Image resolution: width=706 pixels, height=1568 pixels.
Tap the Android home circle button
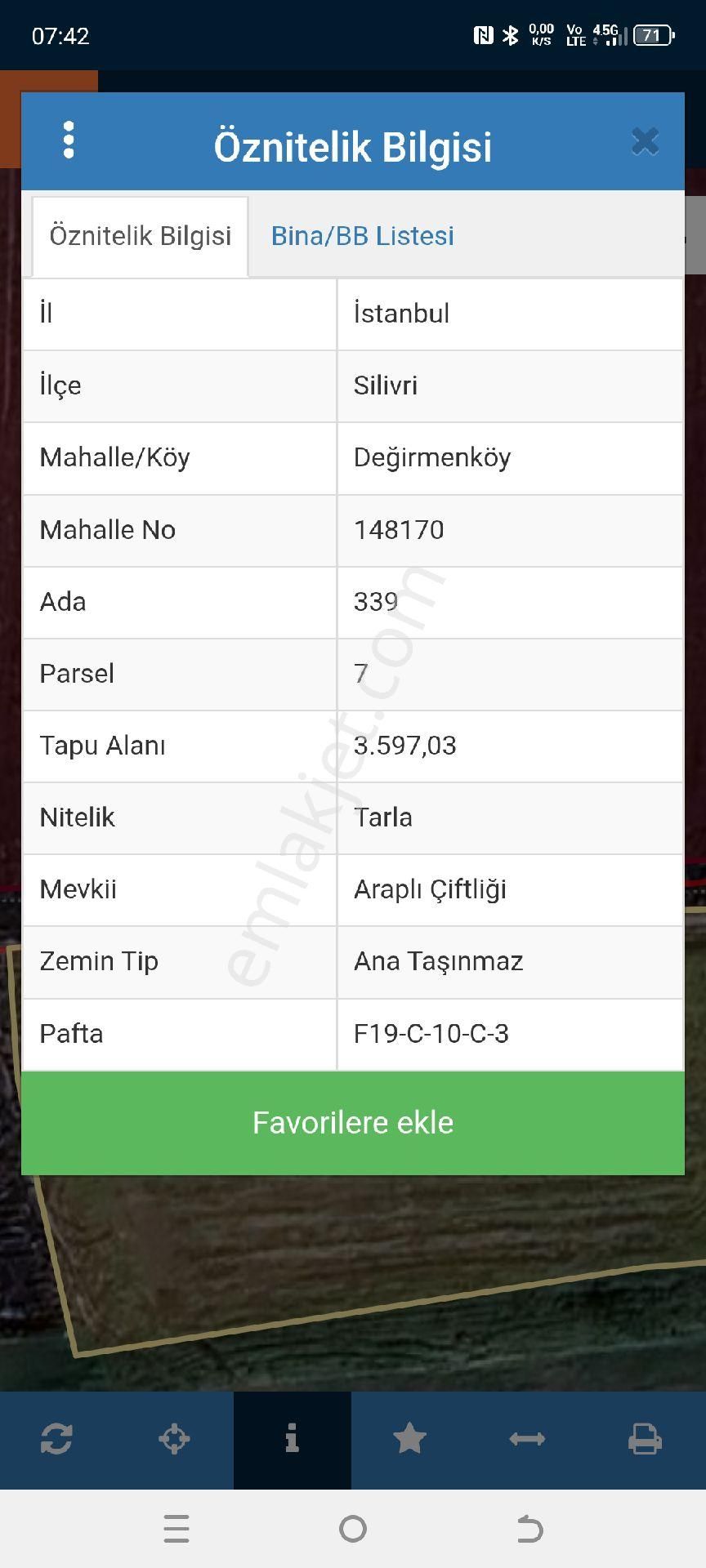point(353,1529)
